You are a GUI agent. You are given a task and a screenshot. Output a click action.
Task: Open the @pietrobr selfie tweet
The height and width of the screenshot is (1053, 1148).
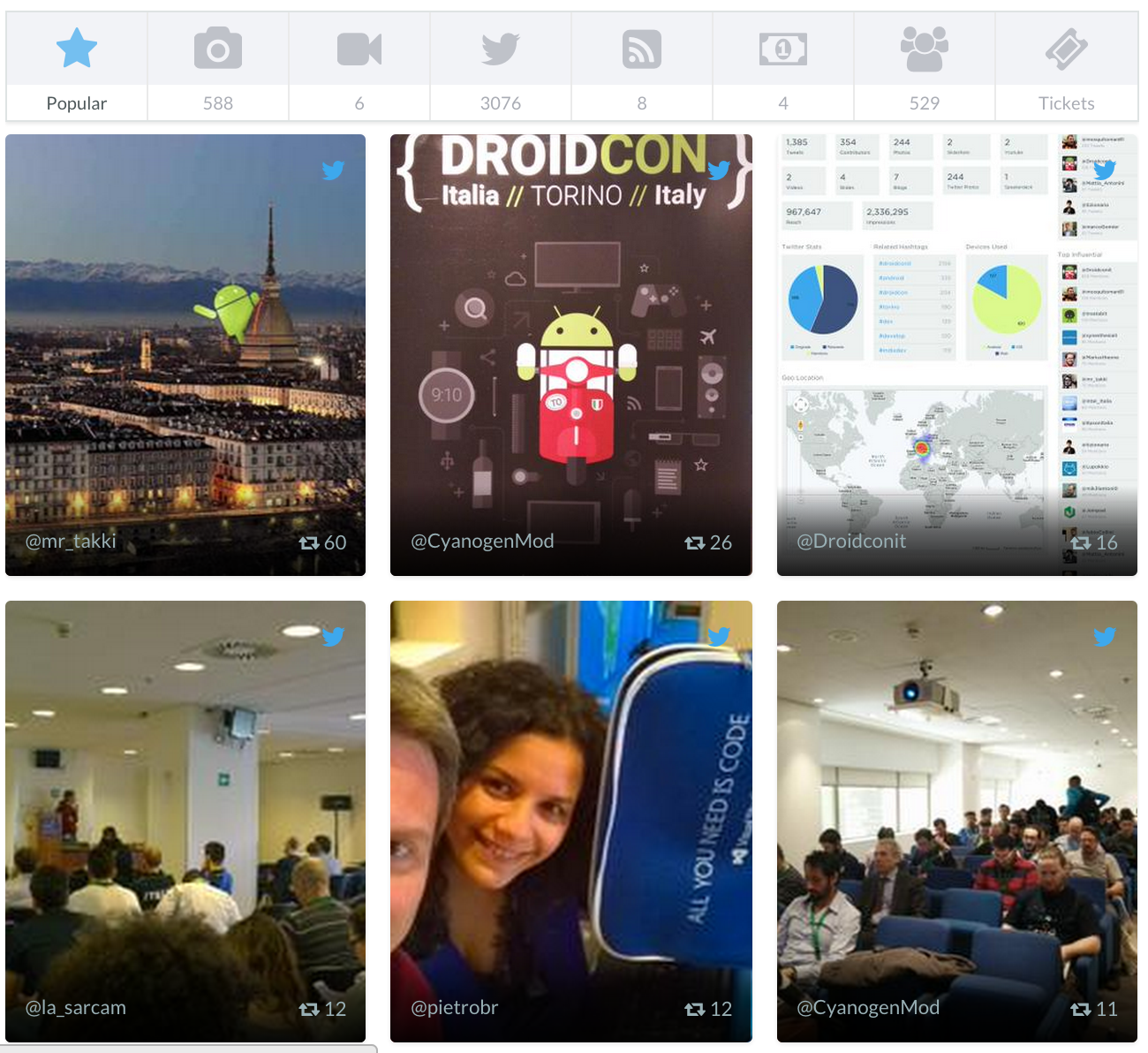571,822
